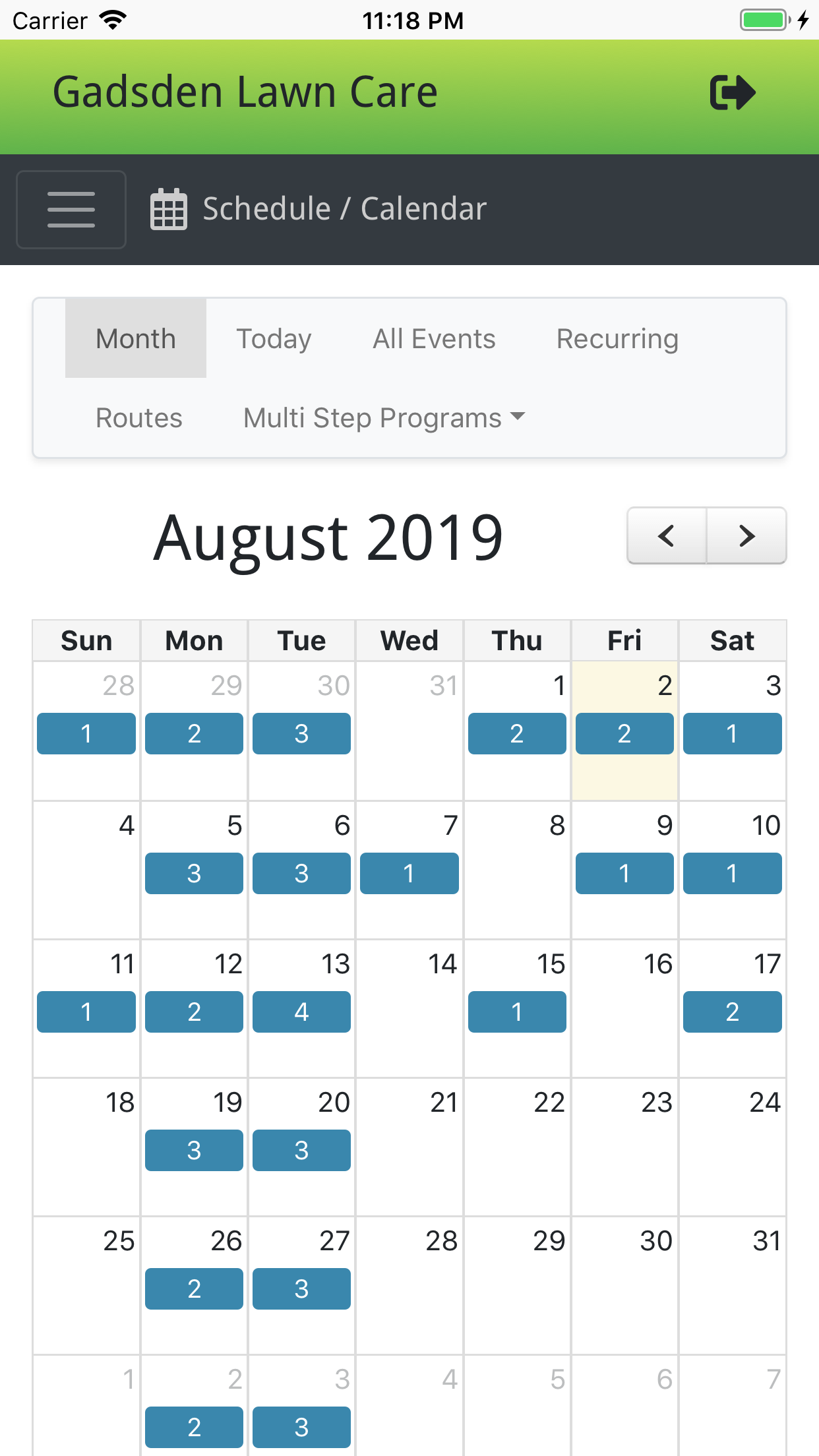The width and height of the screenshot is (819, 1456).
Task: Switch to the Today tab
Action: click(274, 339)
